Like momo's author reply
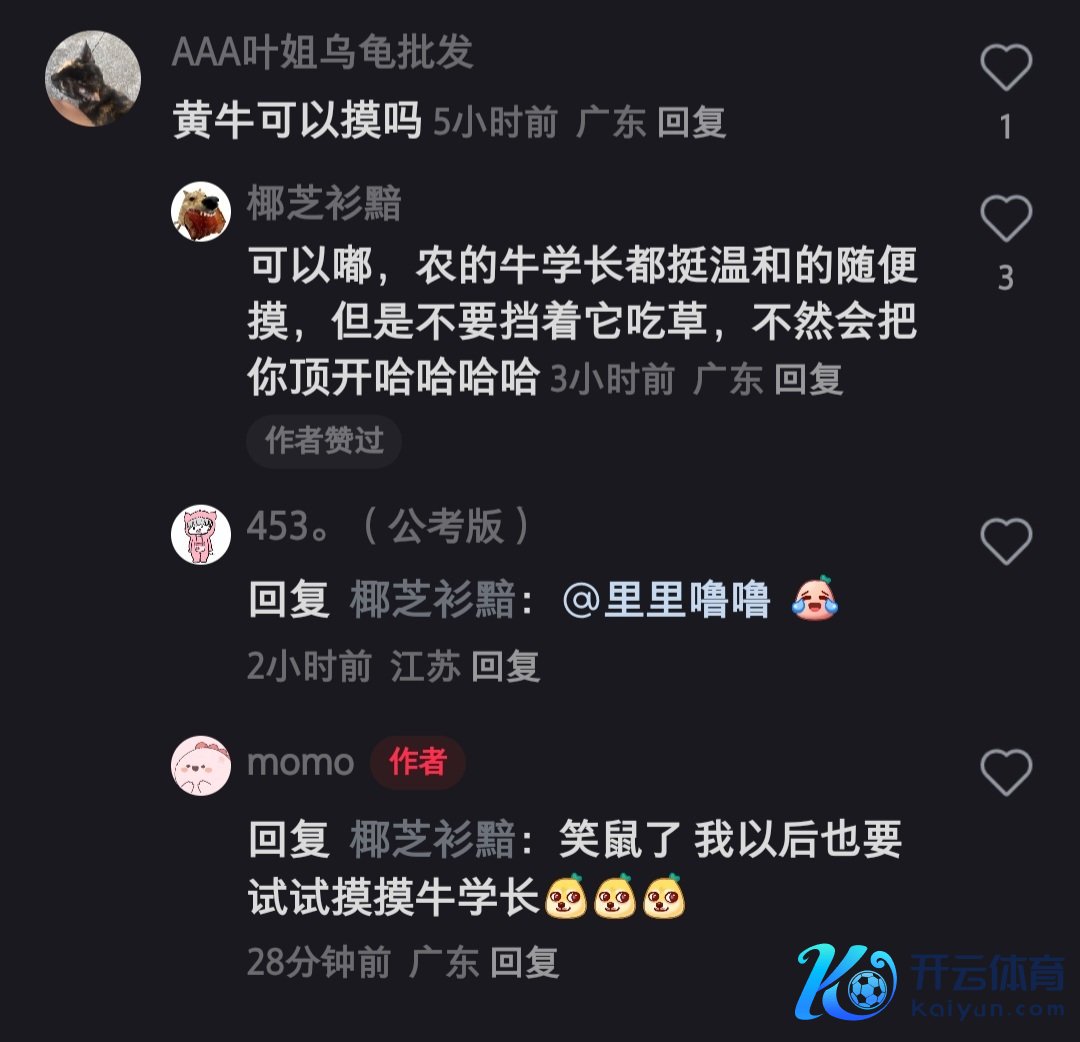This screenshot has height=1042, width=1080. click(x=1005, y=773)
